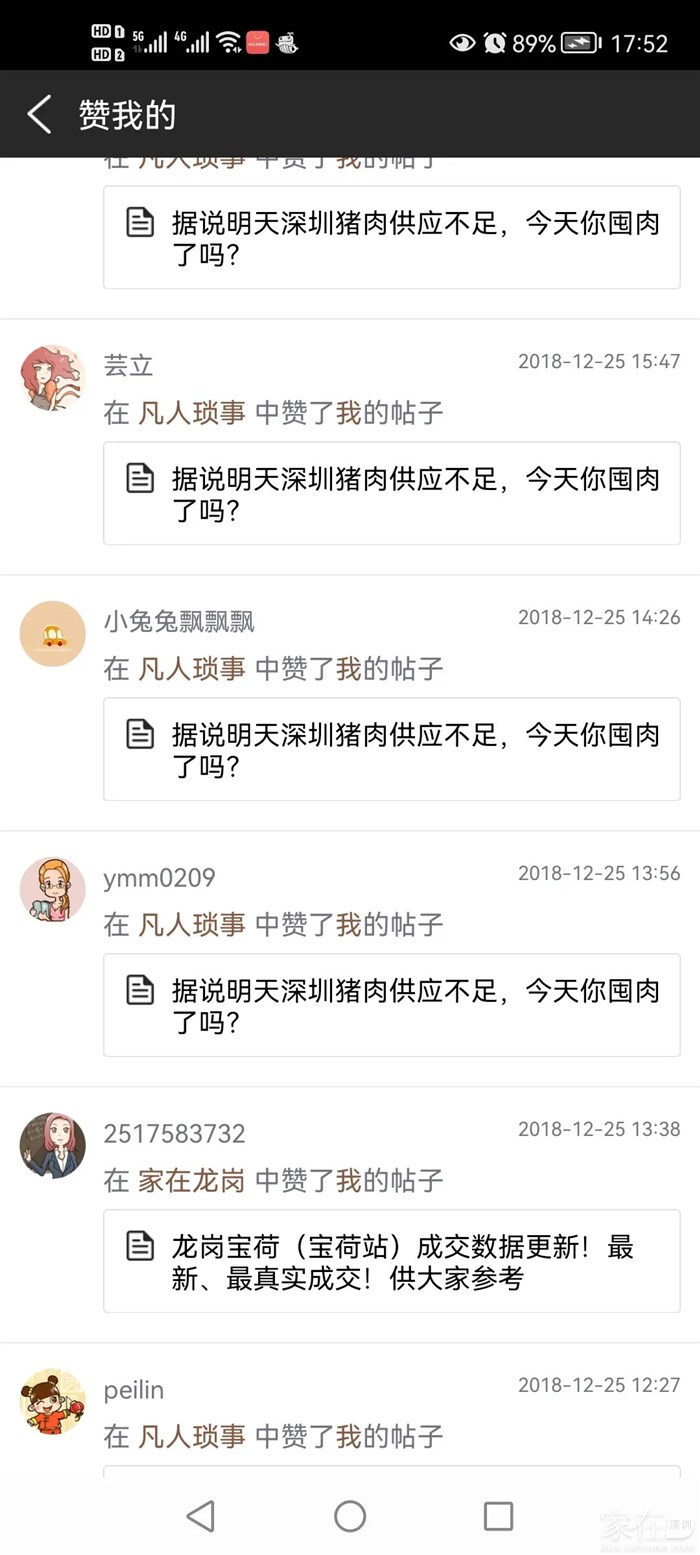View 小兔兔飘飘飘's profile avatar

click(53, 634)
